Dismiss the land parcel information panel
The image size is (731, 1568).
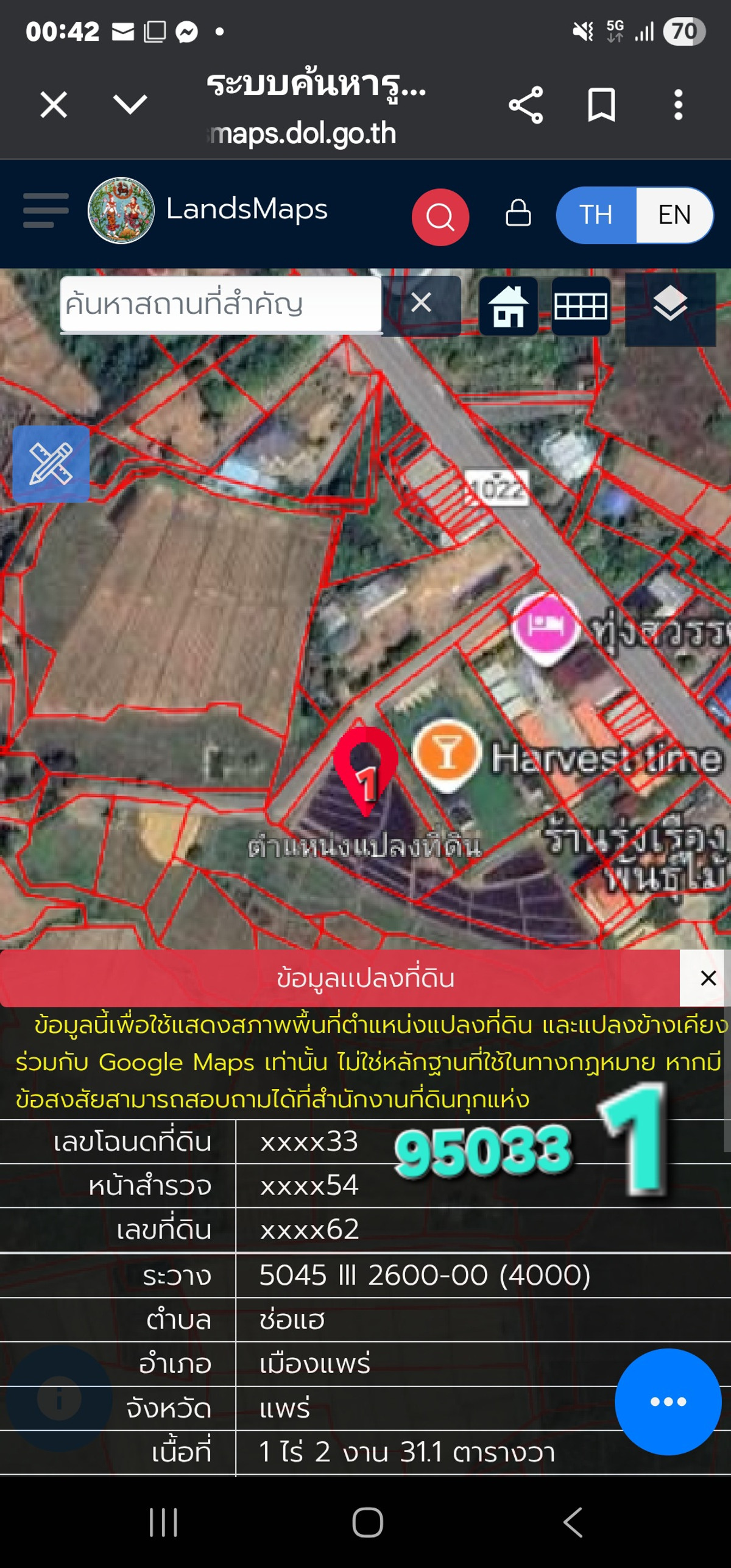(x=707, y=978)
